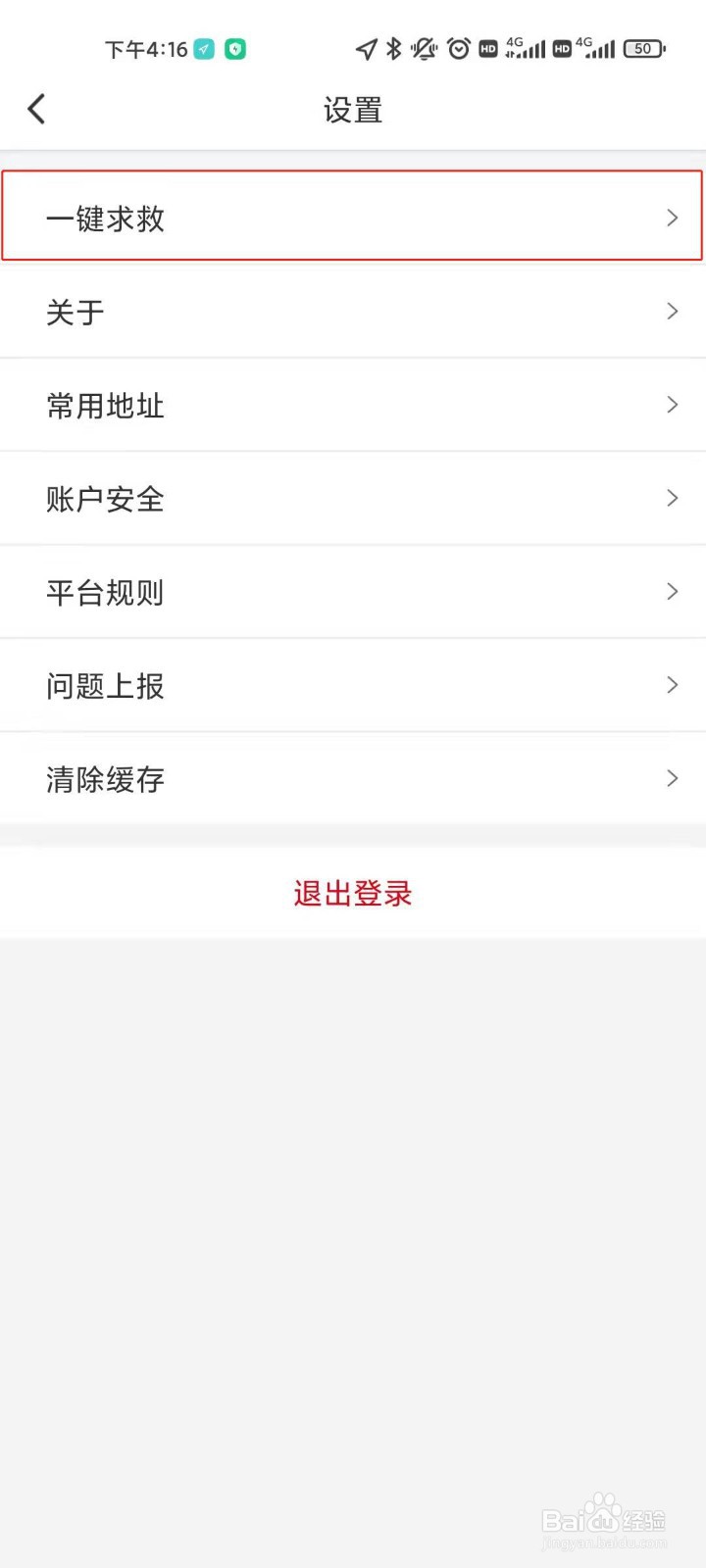Tap the battery indicator showing 50
Viewport: 706px width, 1568px height.
(x=644, y=49)
